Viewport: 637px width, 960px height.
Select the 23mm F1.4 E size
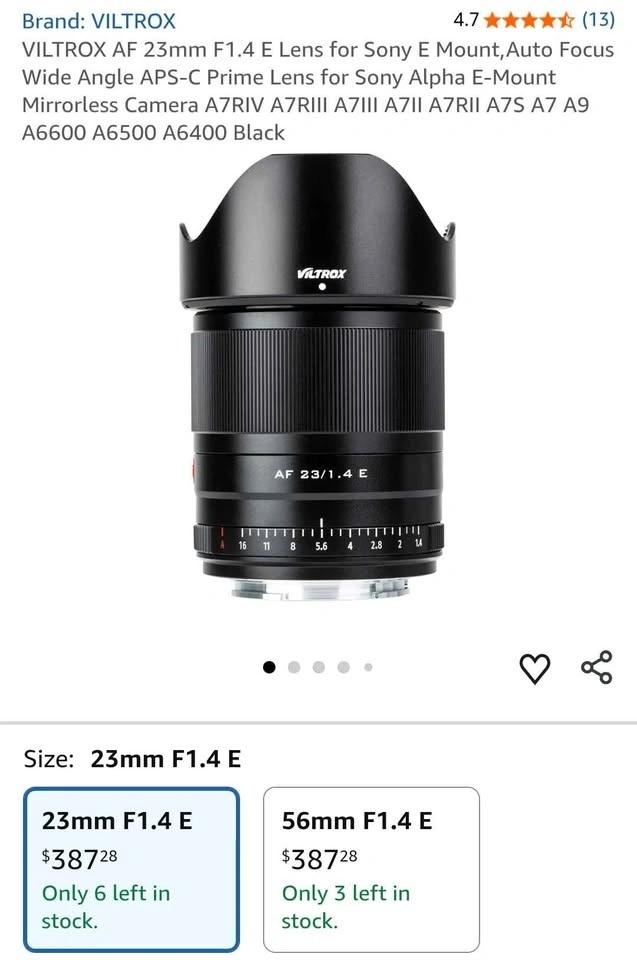coord(131,869)
